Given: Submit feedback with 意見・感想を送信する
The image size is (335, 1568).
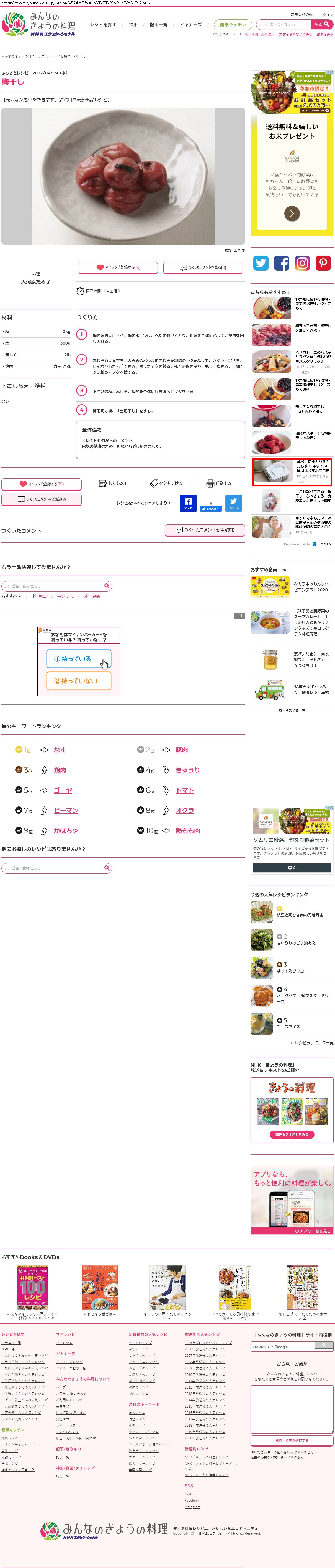Looking at the screenshot, I should 292,1440.
